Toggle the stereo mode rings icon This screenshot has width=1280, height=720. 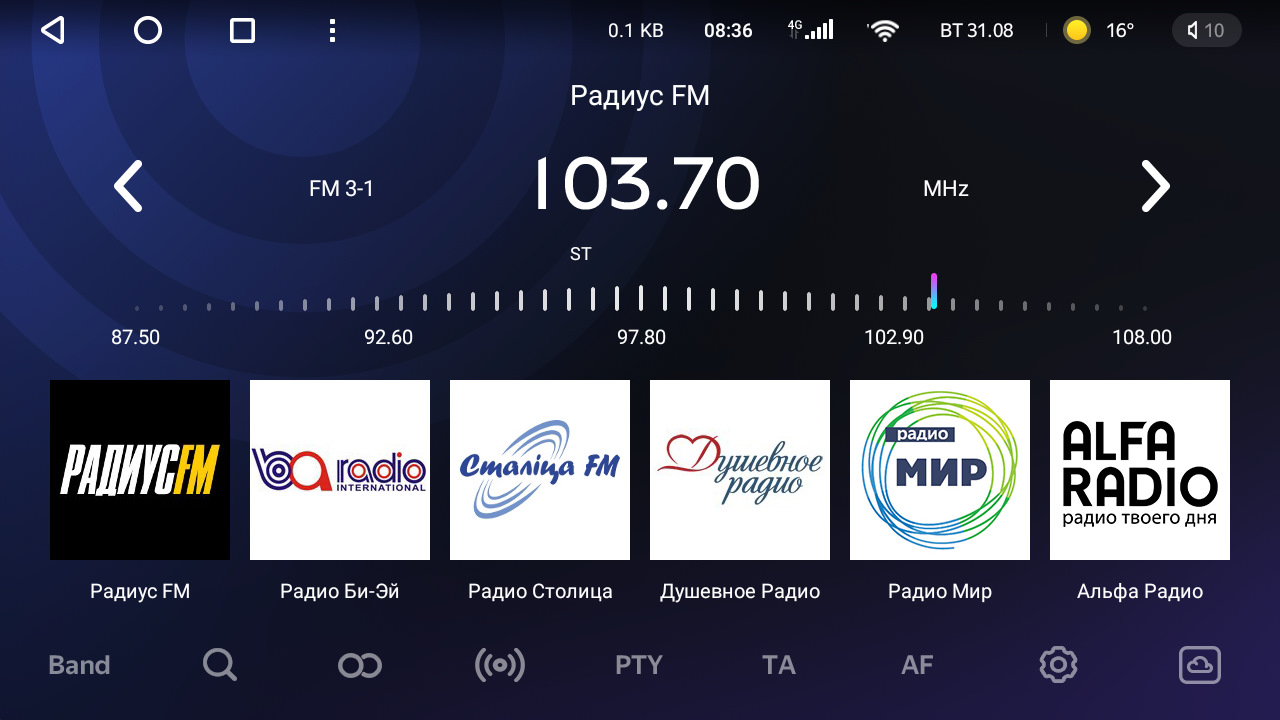[360, 665]
